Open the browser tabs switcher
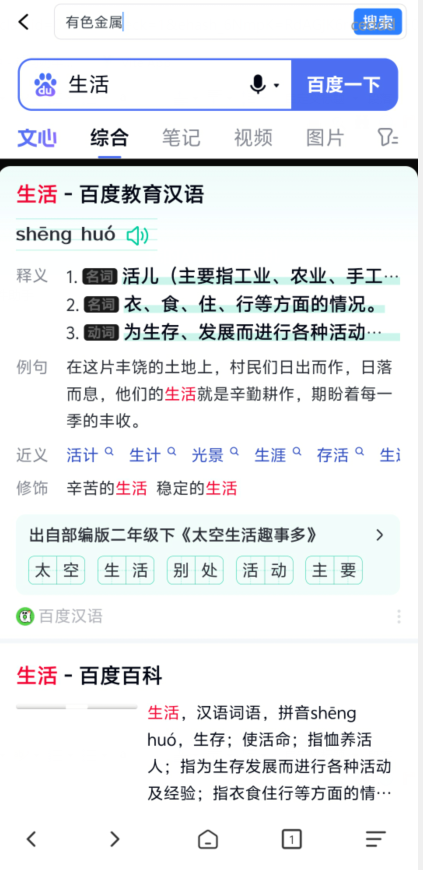423x870 pixels. click(291, 839)
